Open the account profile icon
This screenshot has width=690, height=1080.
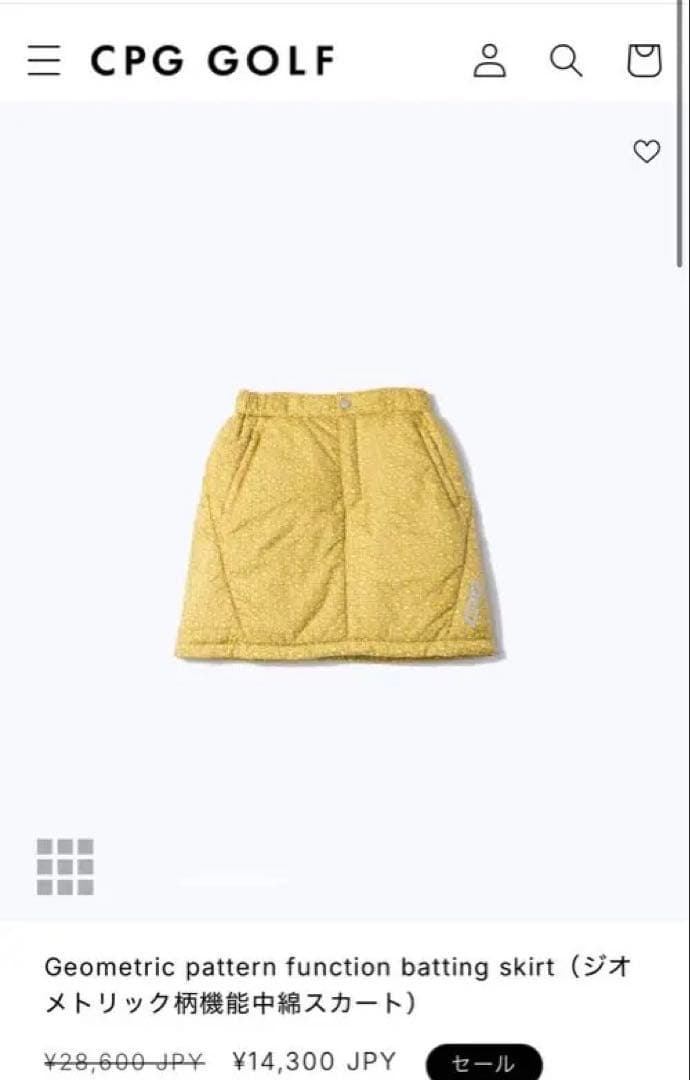coord(490,61)
